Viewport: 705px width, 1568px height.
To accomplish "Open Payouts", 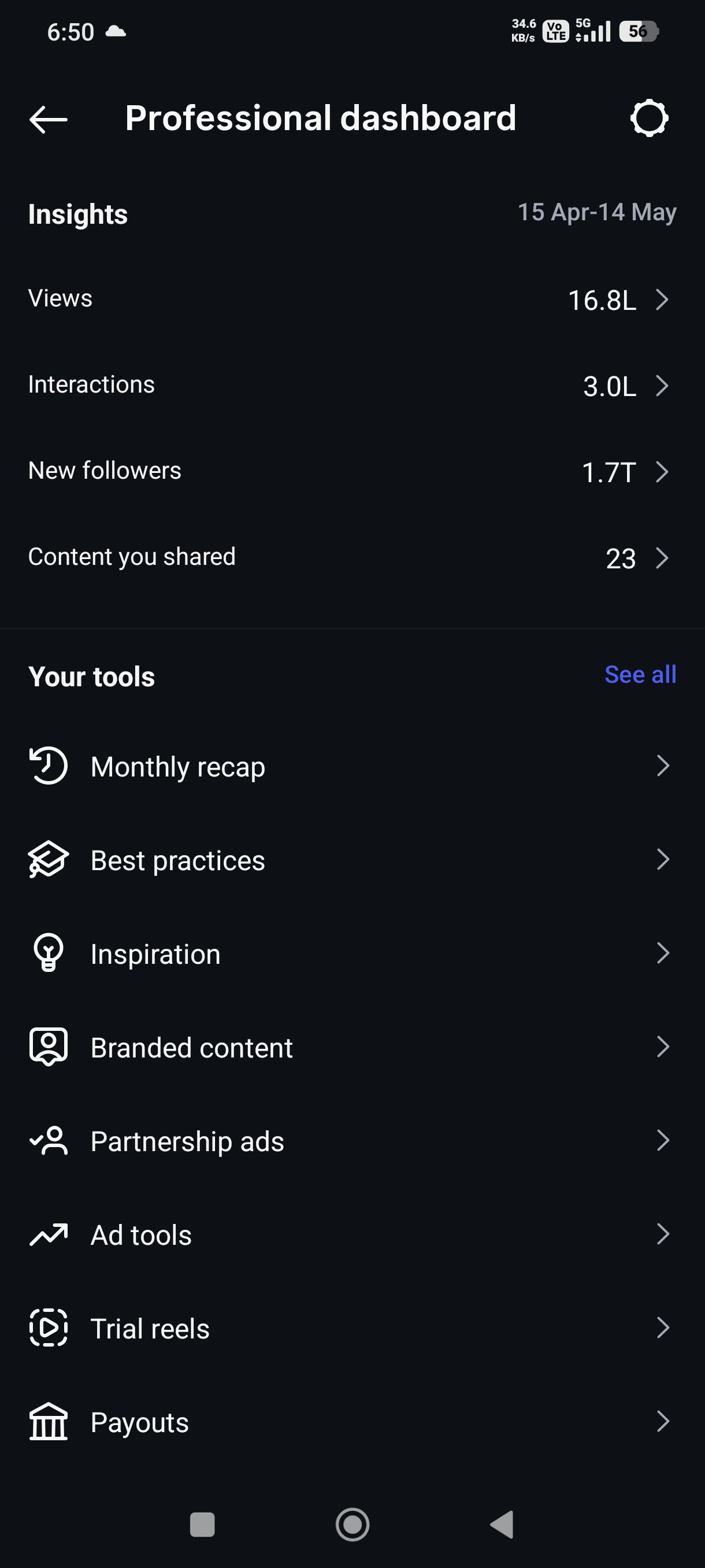I will click(352, 1422).
